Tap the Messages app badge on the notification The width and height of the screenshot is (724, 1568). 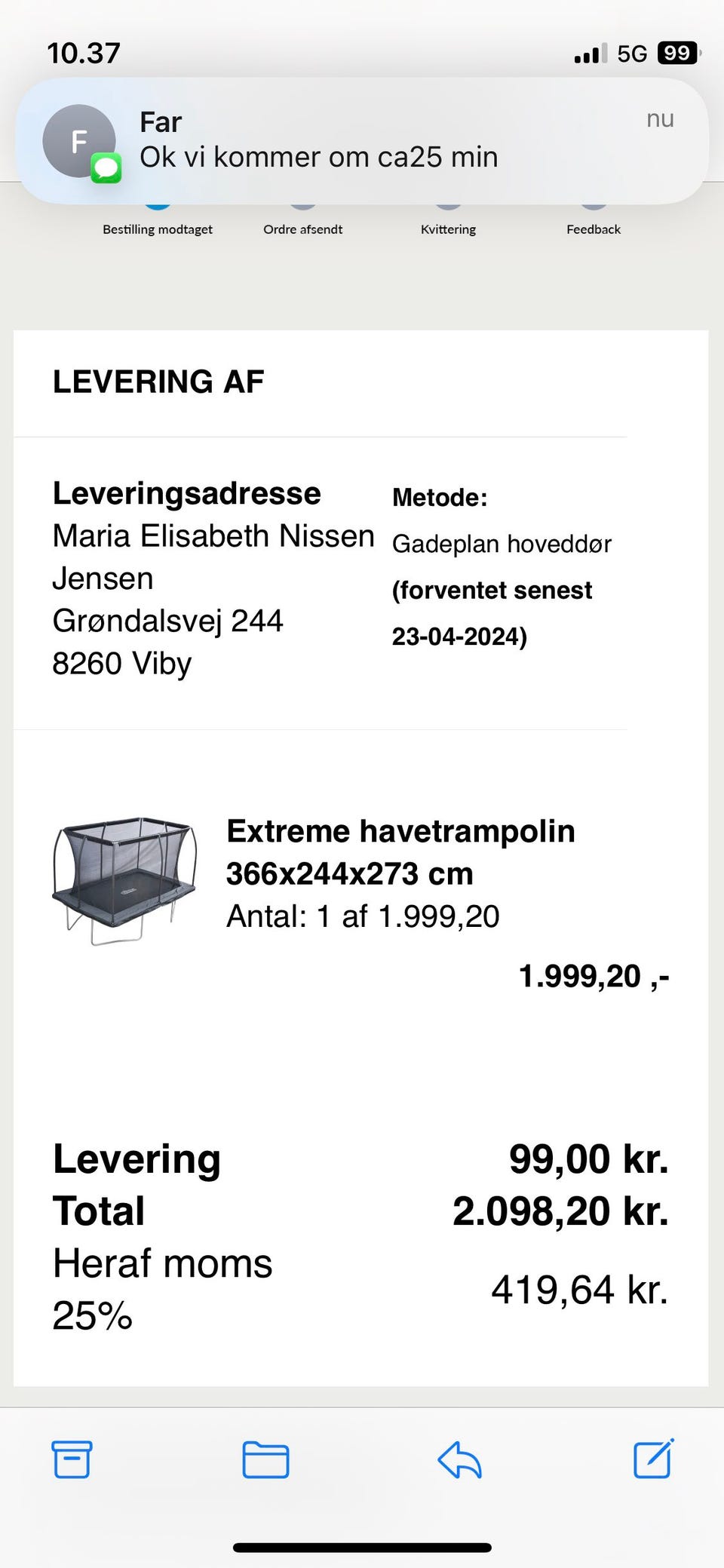pos(106,165)
